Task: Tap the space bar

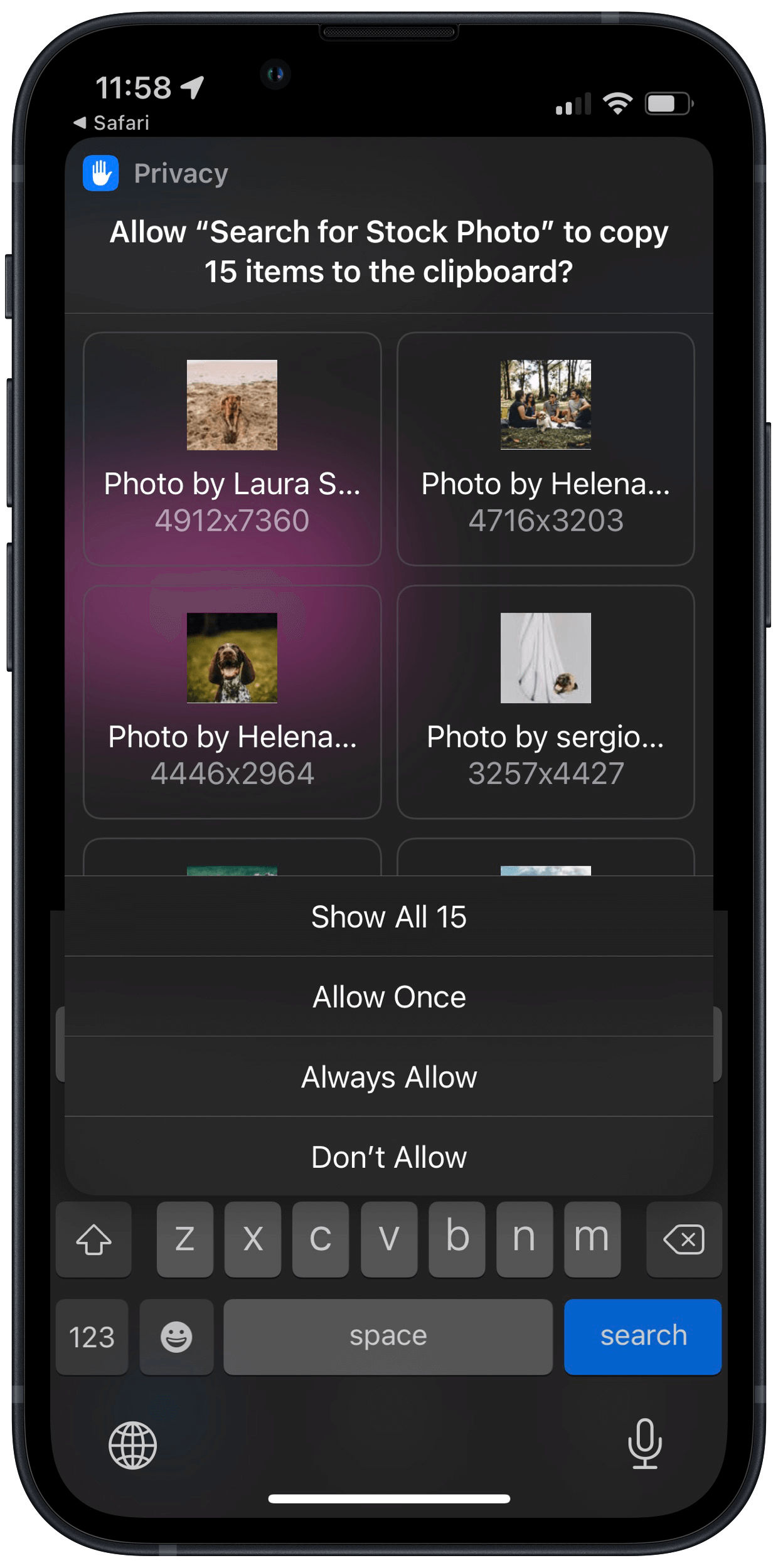Action: pyautogui.click(x=388, y=1337)
